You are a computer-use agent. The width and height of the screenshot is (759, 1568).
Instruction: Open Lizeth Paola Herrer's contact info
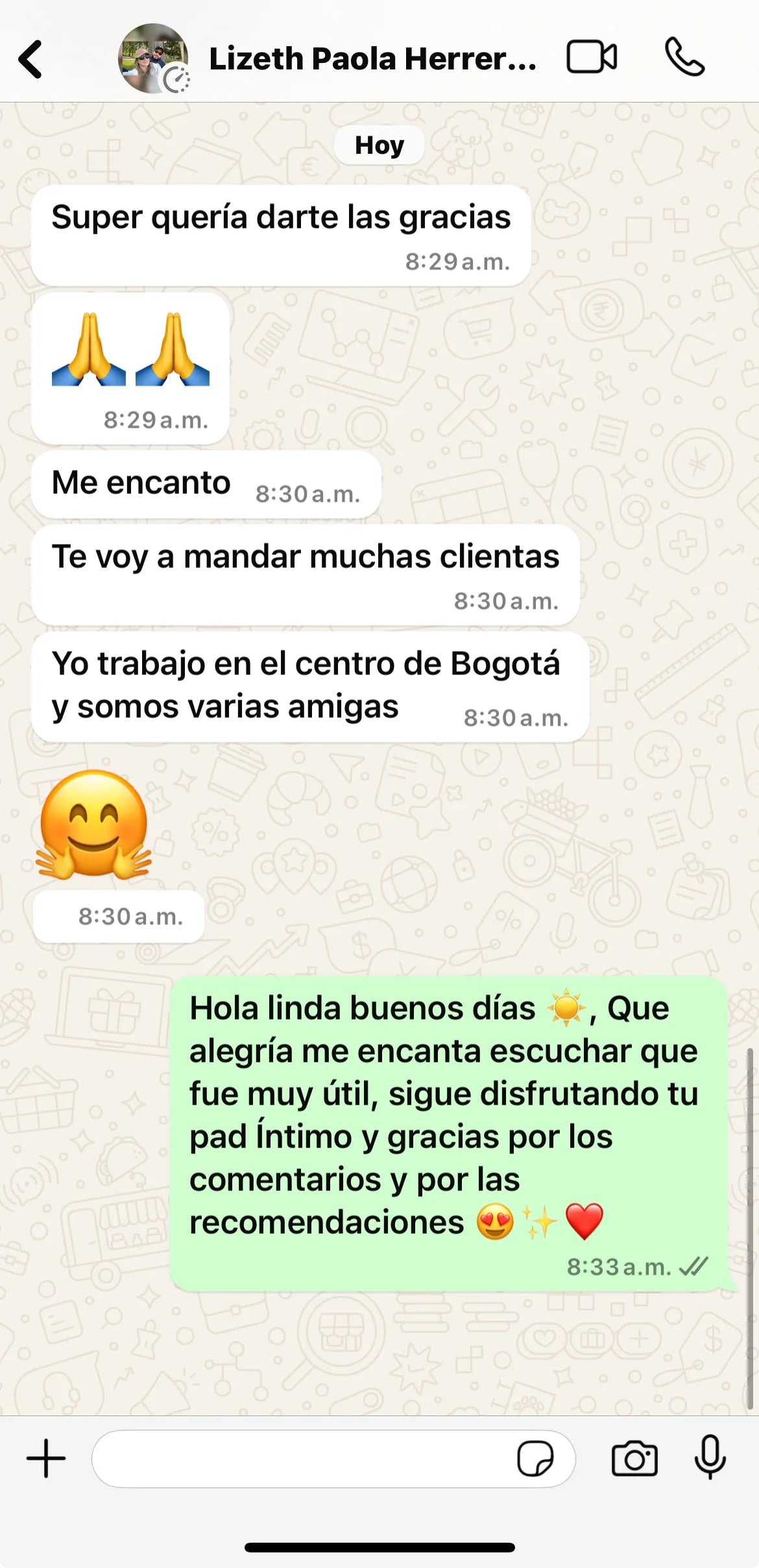pos(372,59)
